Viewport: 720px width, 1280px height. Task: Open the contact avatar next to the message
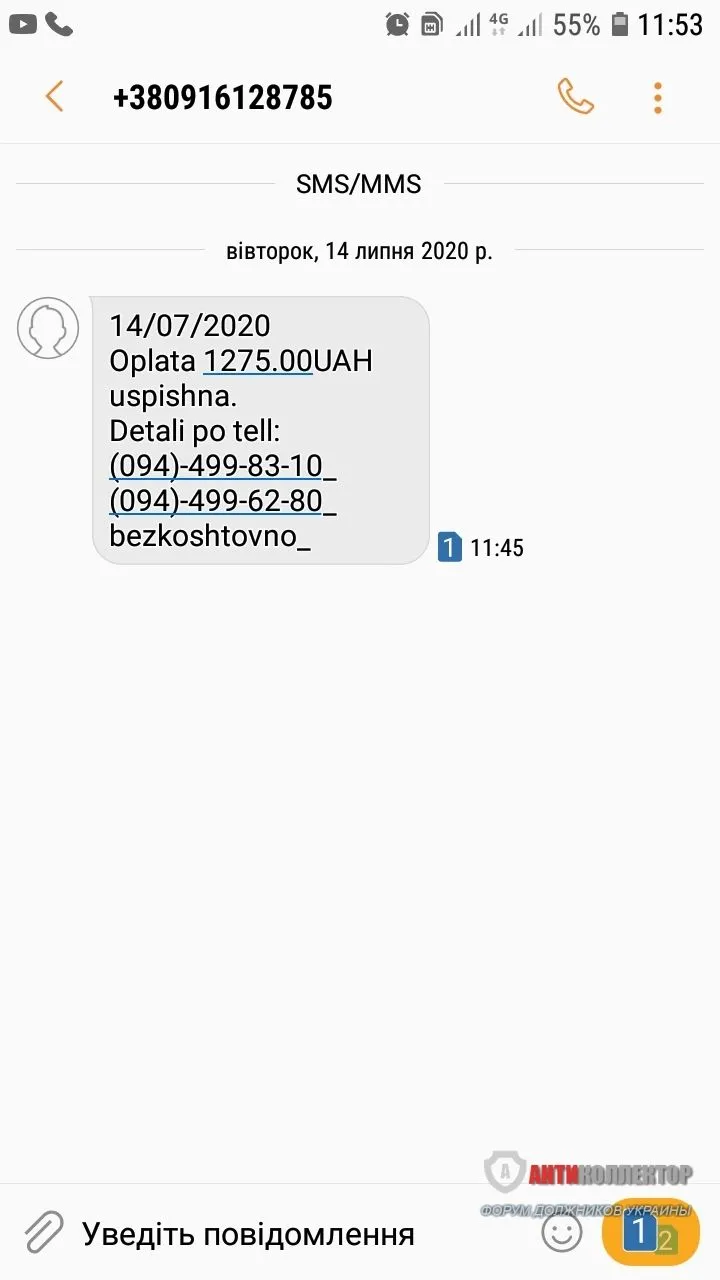[x=47, y=328]
